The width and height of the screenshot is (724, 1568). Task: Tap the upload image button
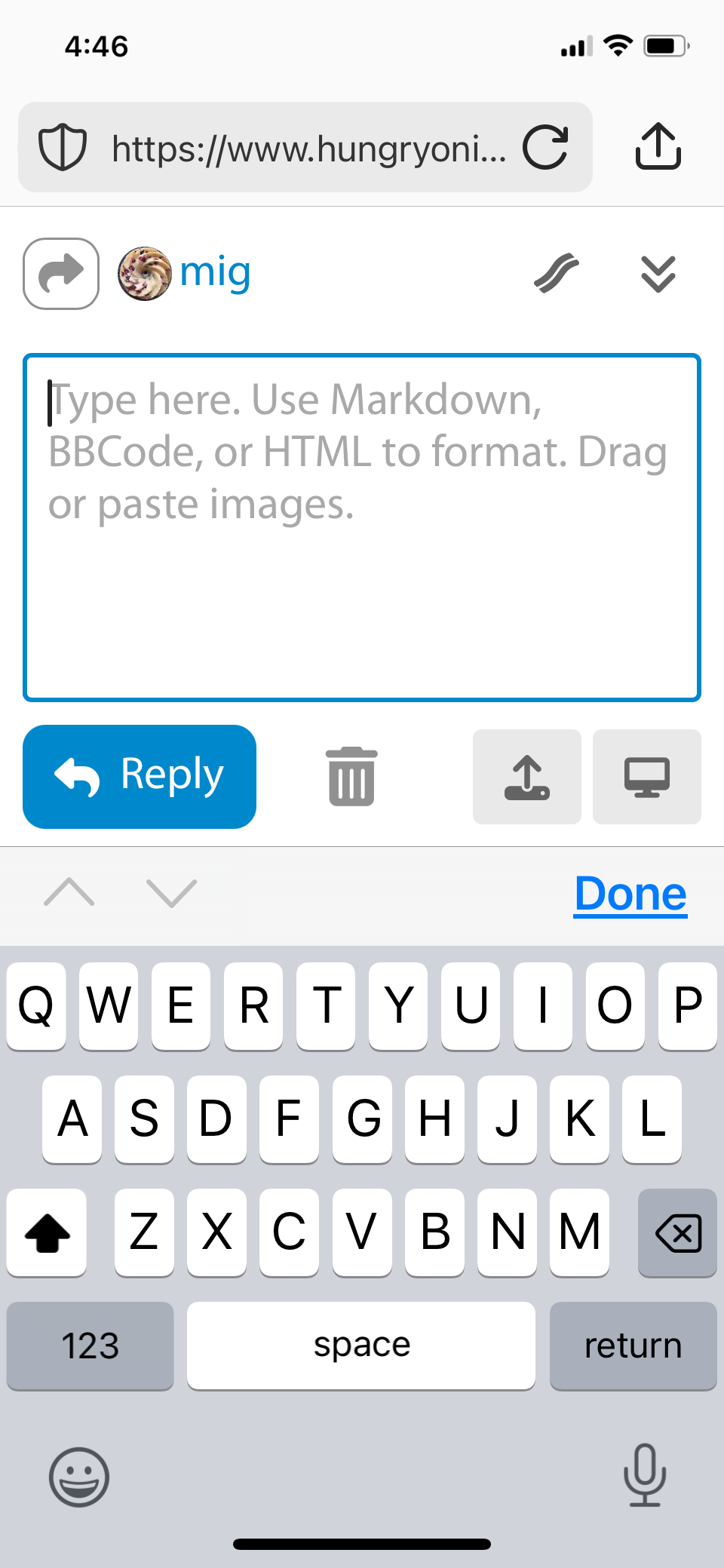click(x=526, y=776)
